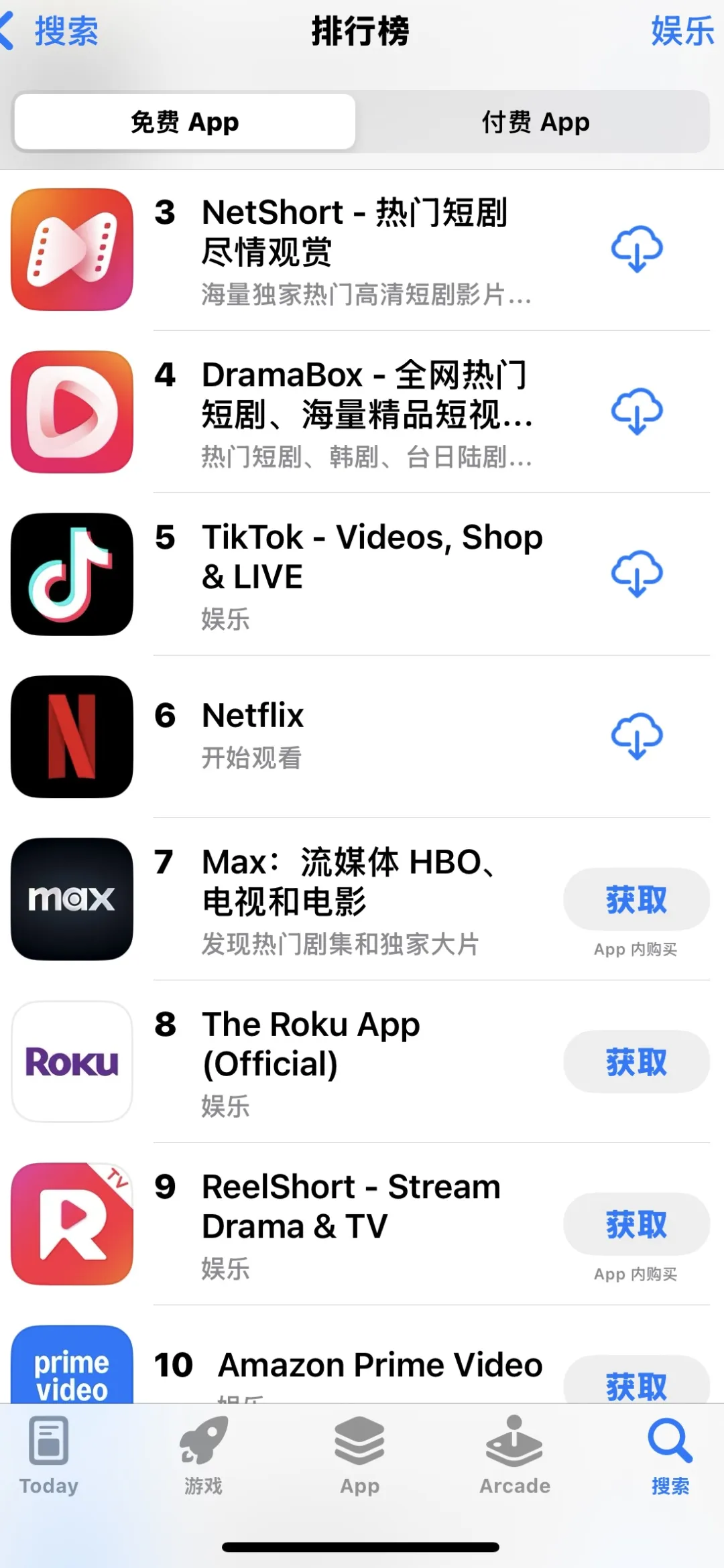Open the Arcade tab

(515, 1455)
